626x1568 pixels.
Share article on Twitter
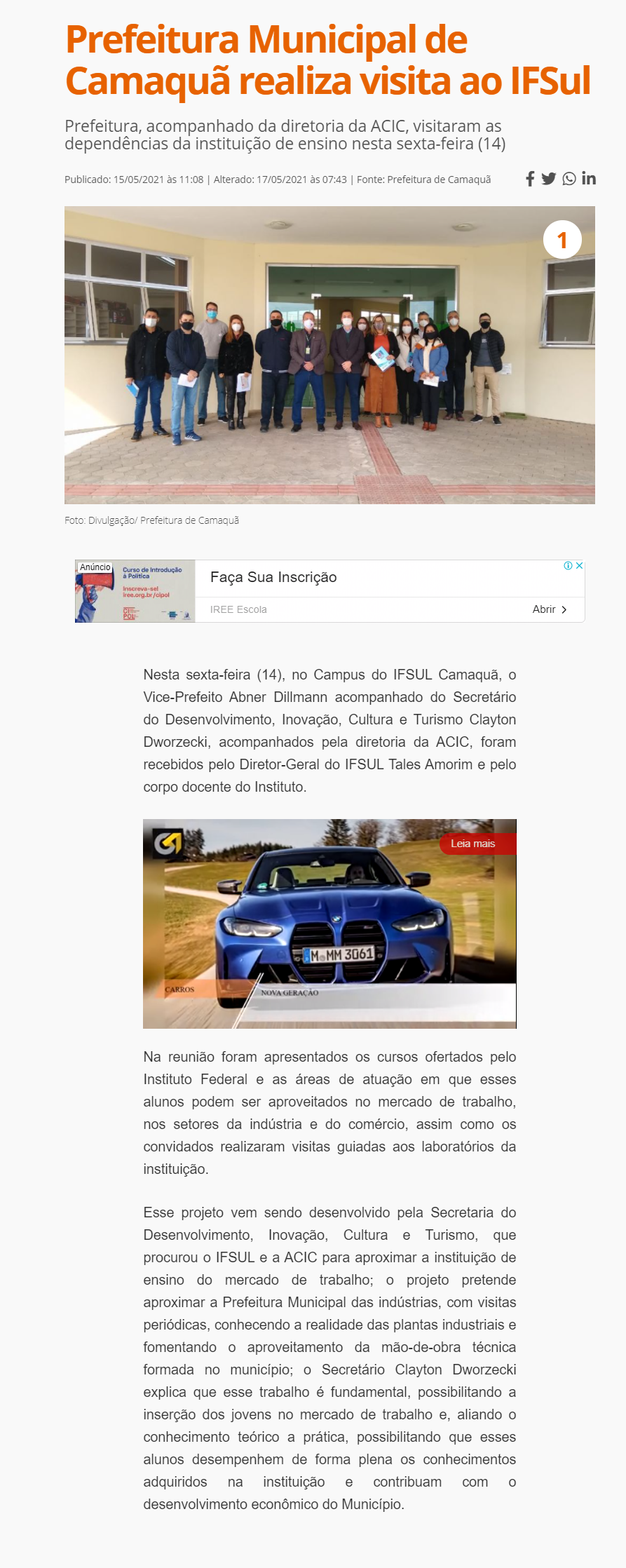549,179
